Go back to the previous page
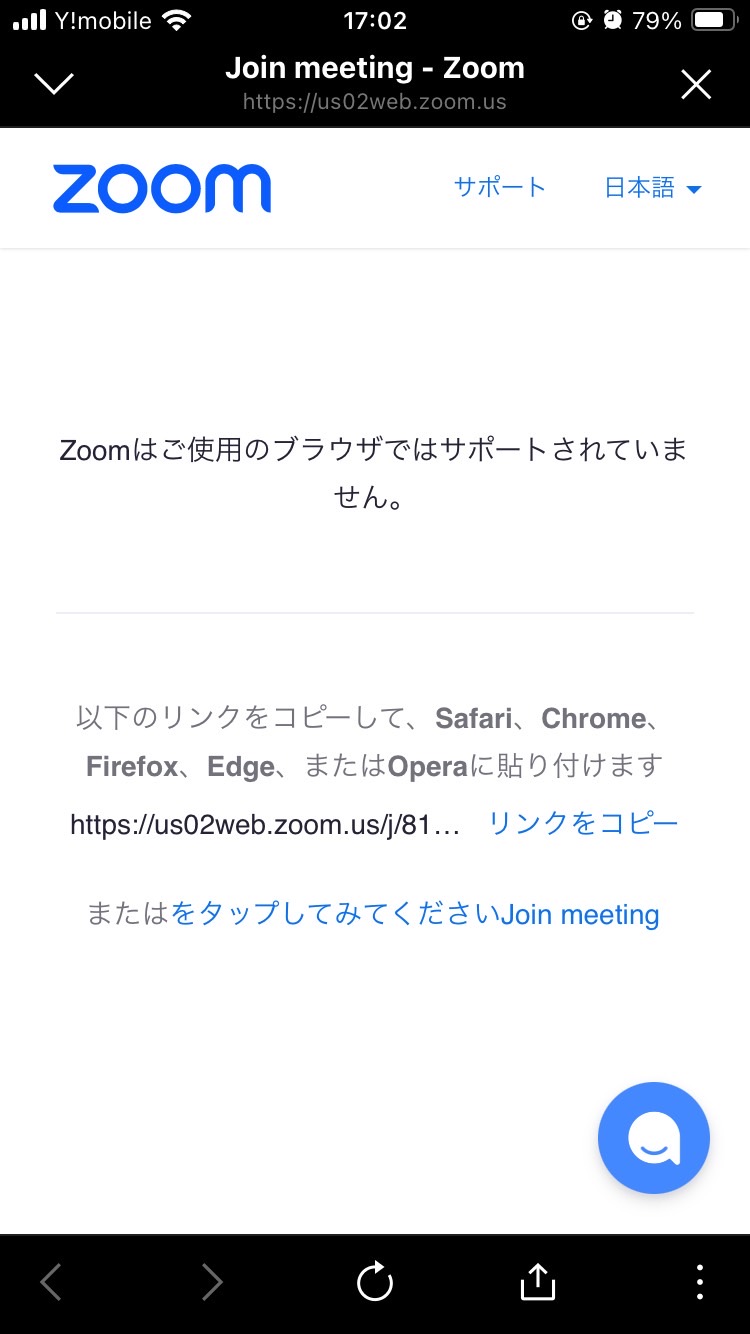The width and height of the screenshot is (750, 1334). click(51, 1282)
